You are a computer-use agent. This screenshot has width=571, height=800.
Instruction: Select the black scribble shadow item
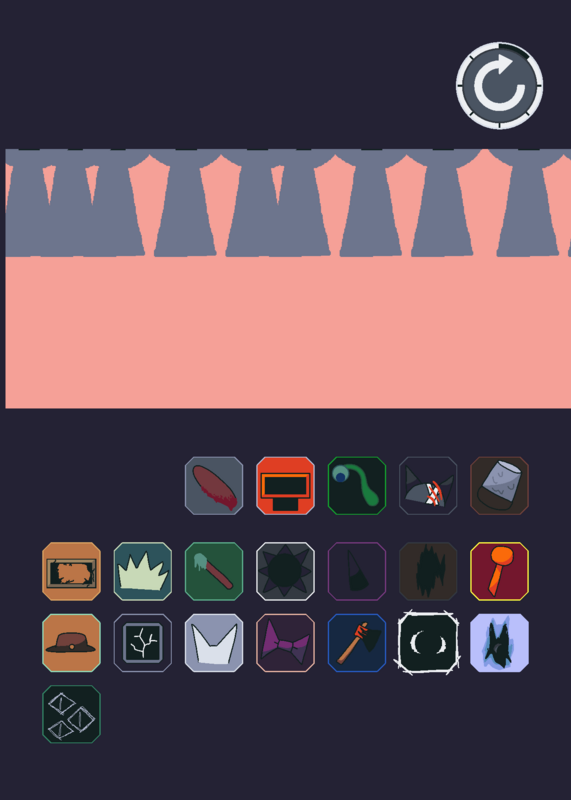(x=428, y=571)
